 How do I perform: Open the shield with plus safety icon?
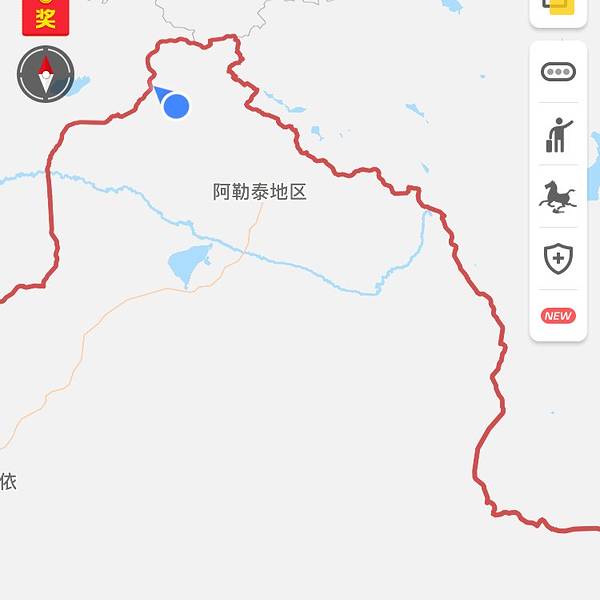[x=558, y=259]
